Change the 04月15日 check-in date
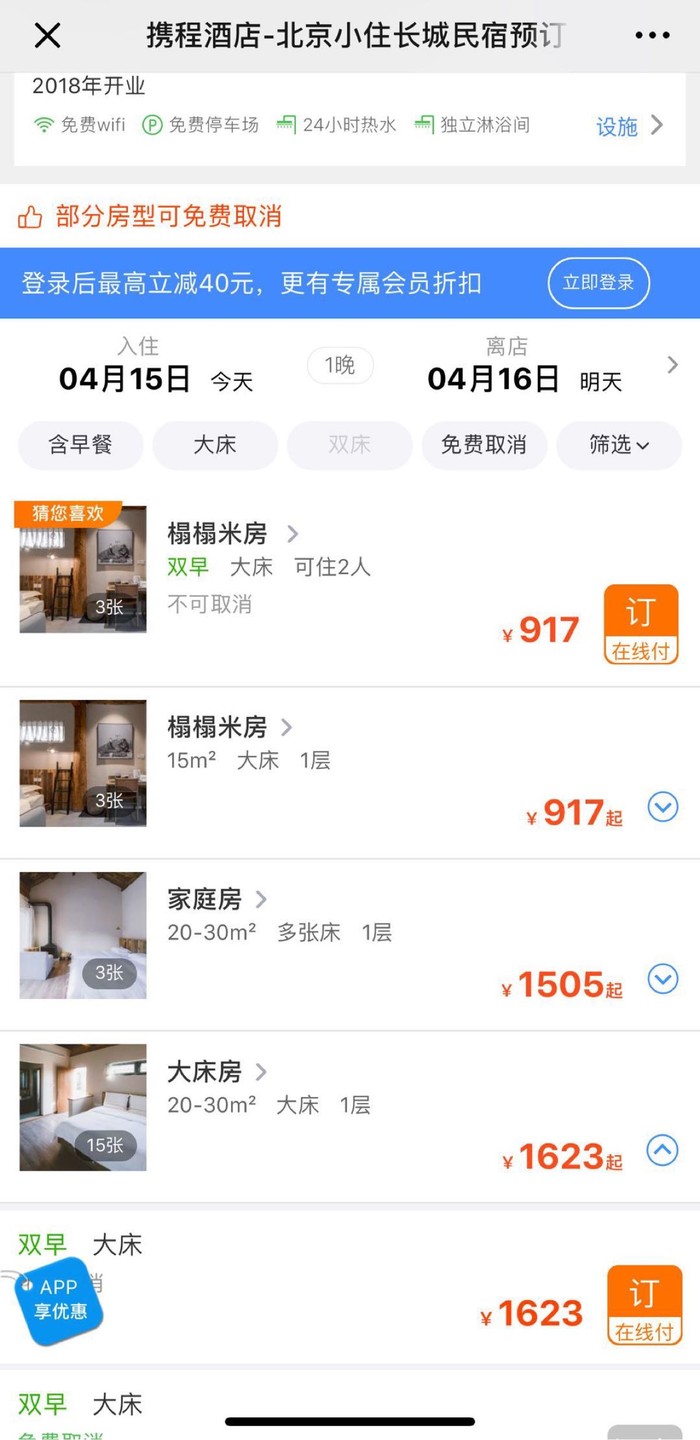700x1440 pixels. [x=125, y=379]
